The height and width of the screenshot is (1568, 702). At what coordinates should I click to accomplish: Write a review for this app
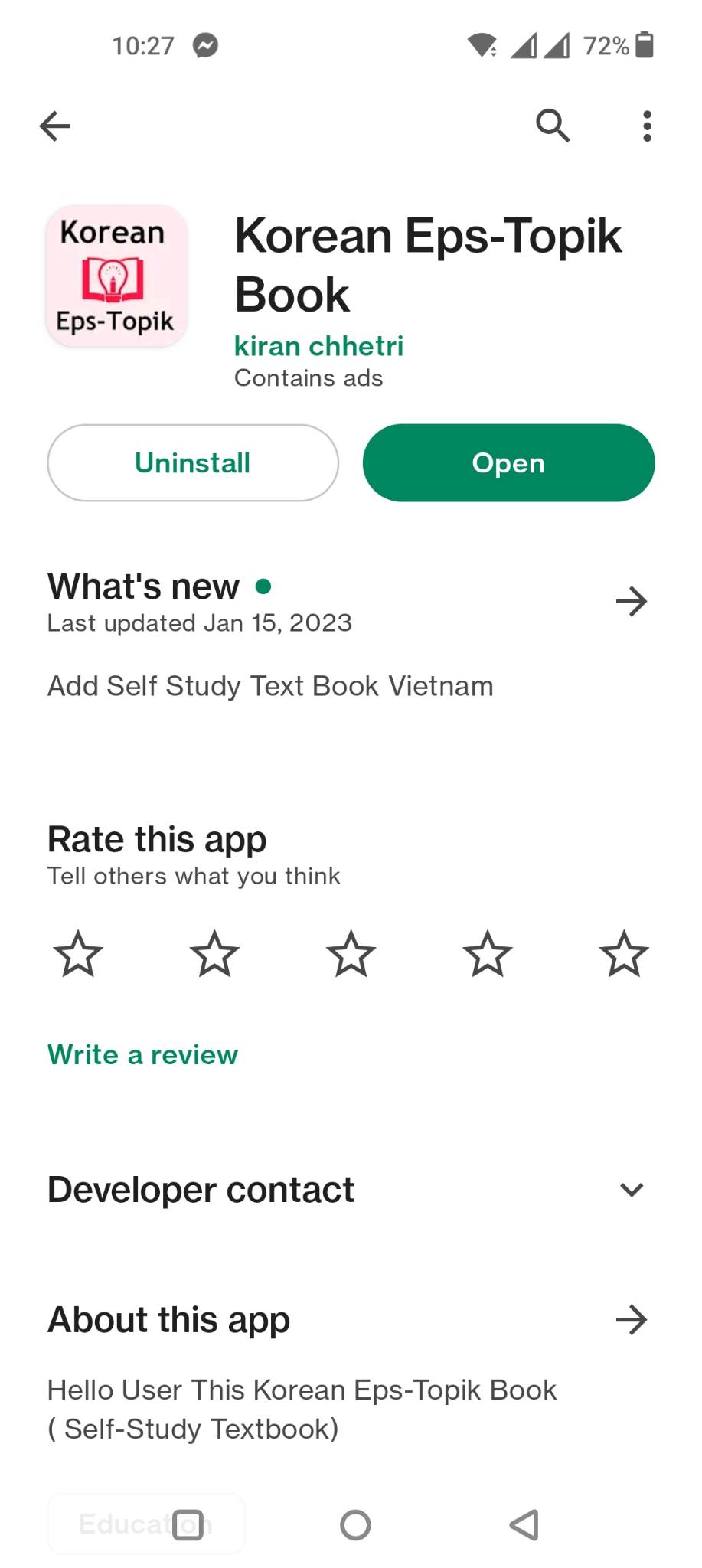pos(142,1055)
